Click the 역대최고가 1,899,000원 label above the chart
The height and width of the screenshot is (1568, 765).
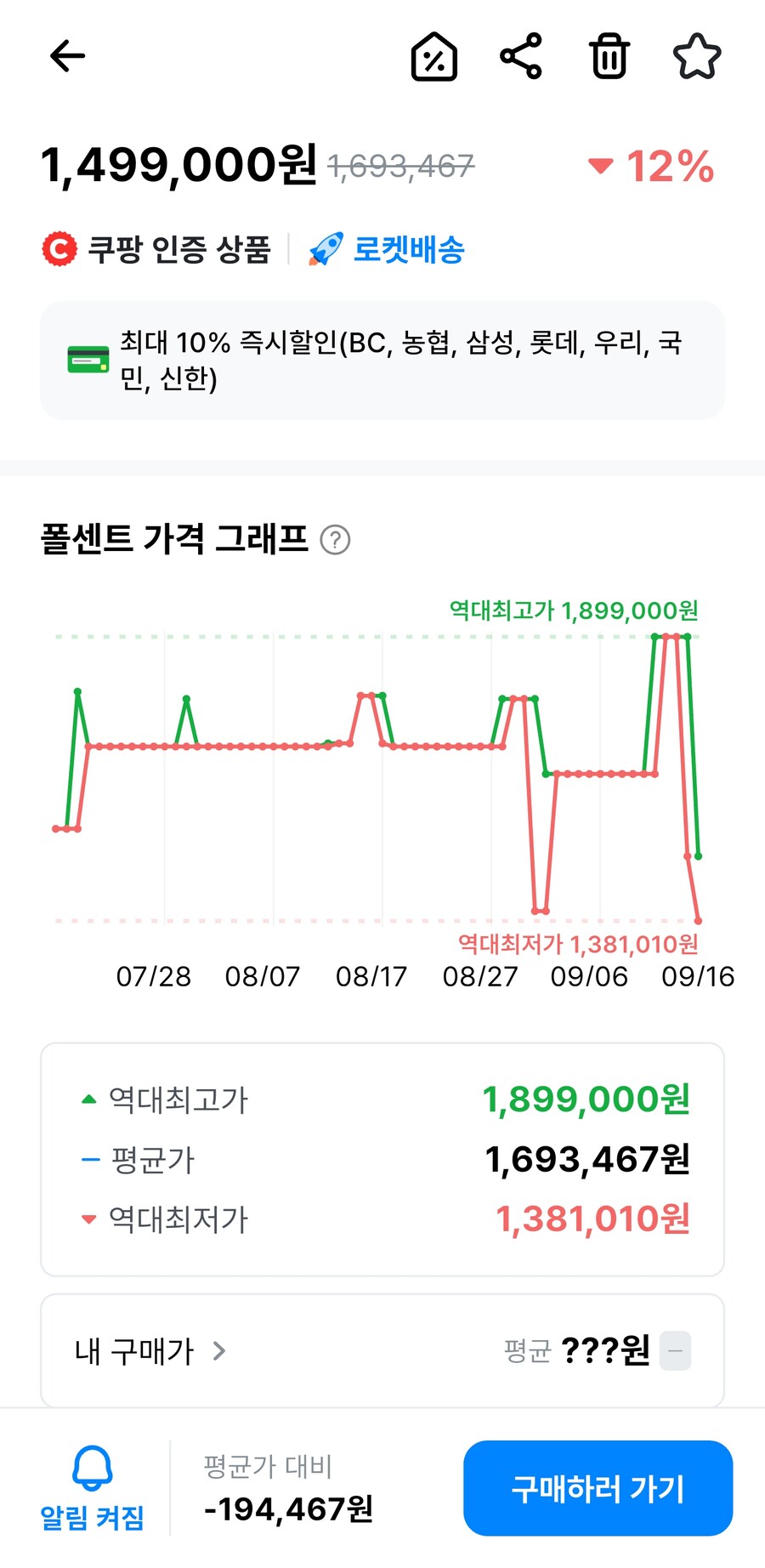click(x=573, y=611)
